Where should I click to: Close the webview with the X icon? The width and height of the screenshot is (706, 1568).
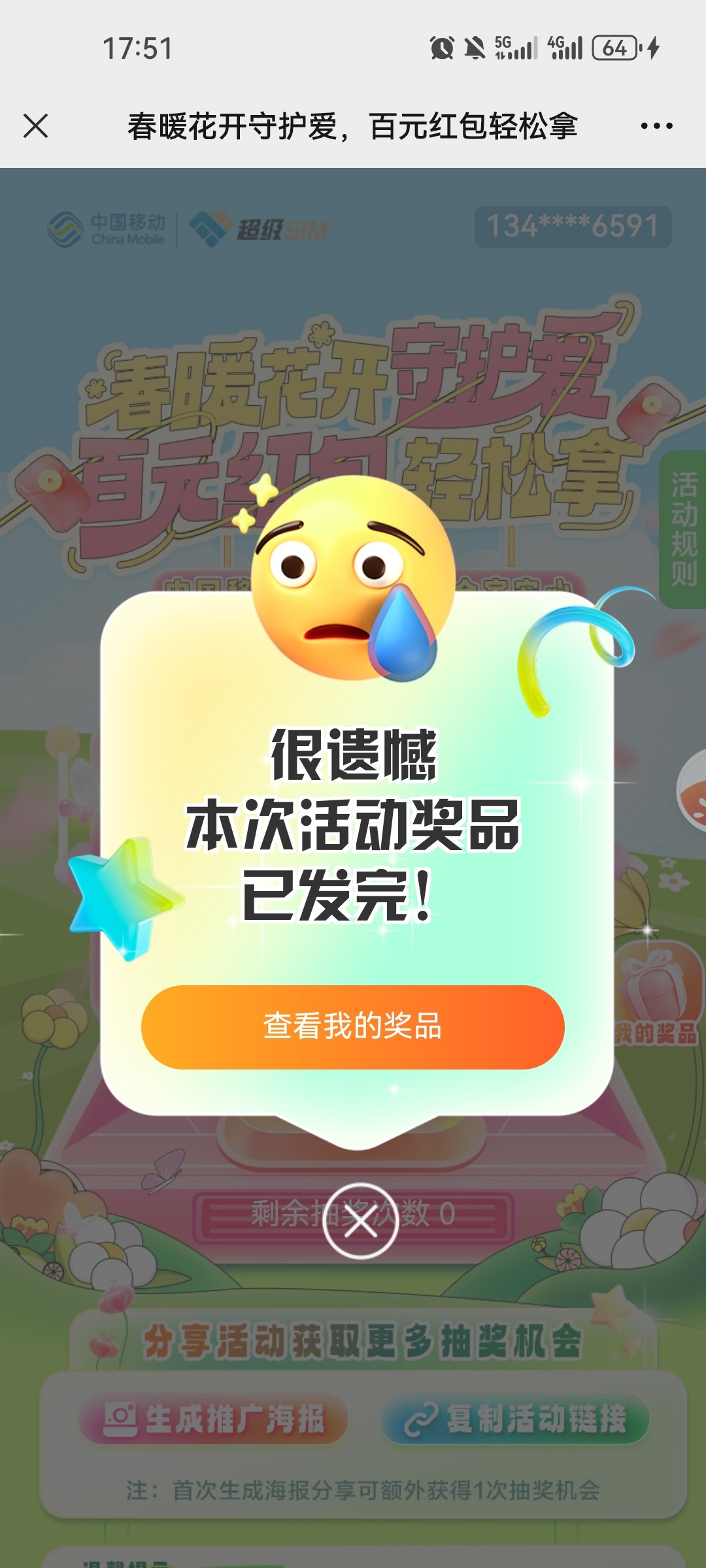coord(36,126)
